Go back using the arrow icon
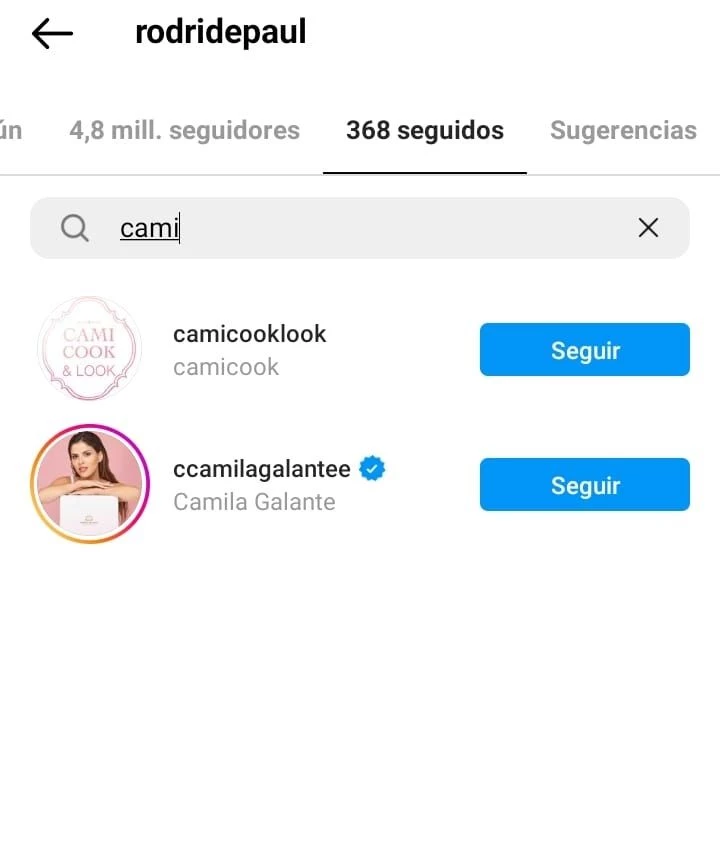720x846 pixels. point(52,34)
